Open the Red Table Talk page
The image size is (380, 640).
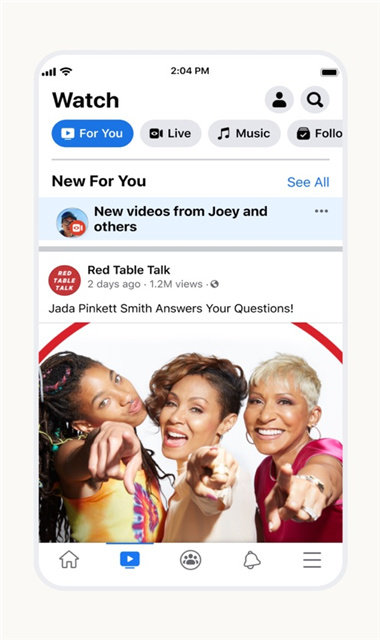tap(129, 270)
